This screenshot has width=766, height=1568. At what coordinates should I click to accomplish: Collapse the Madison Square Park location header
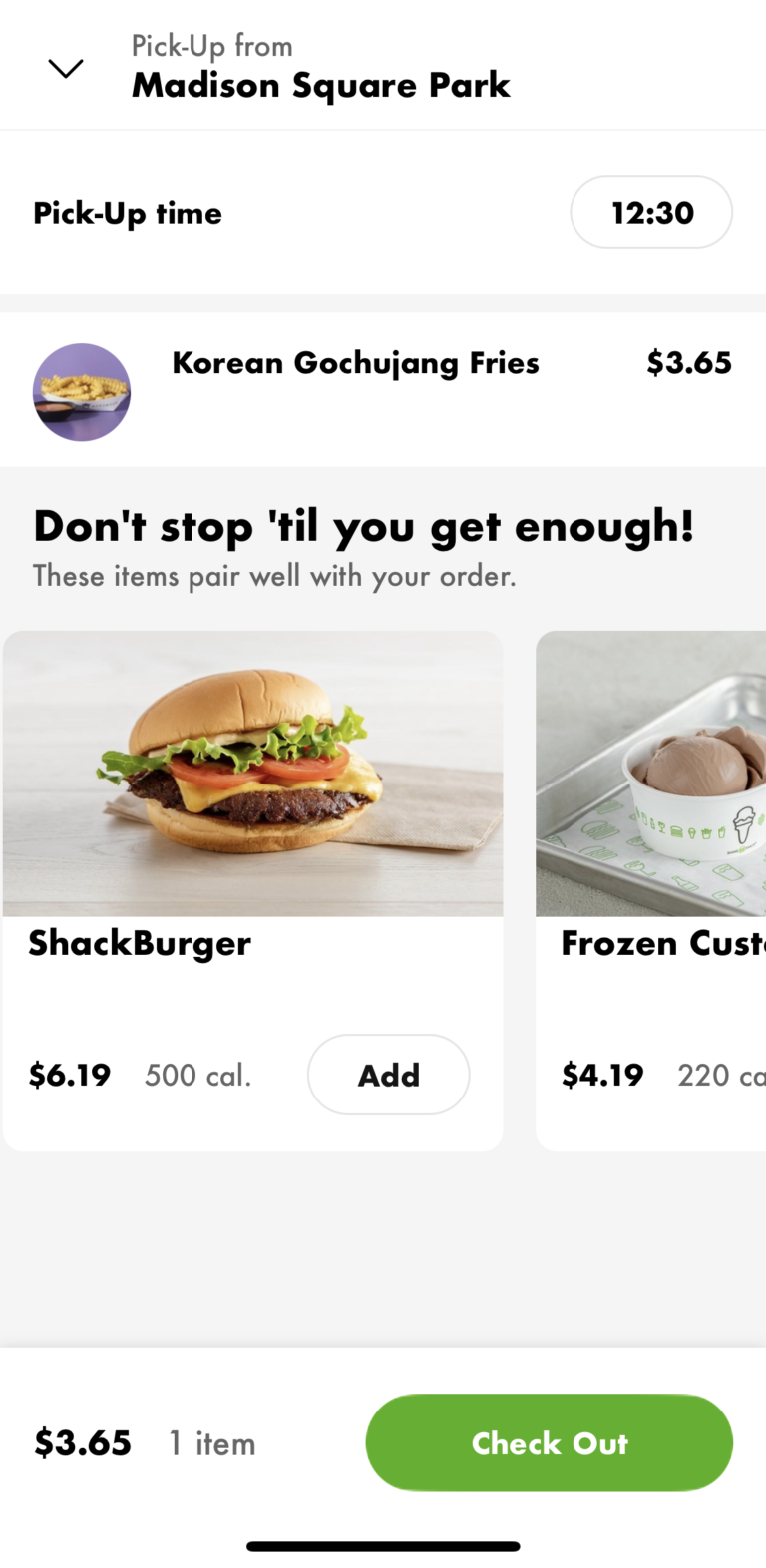pyautogui.click(x=66, y=68)
